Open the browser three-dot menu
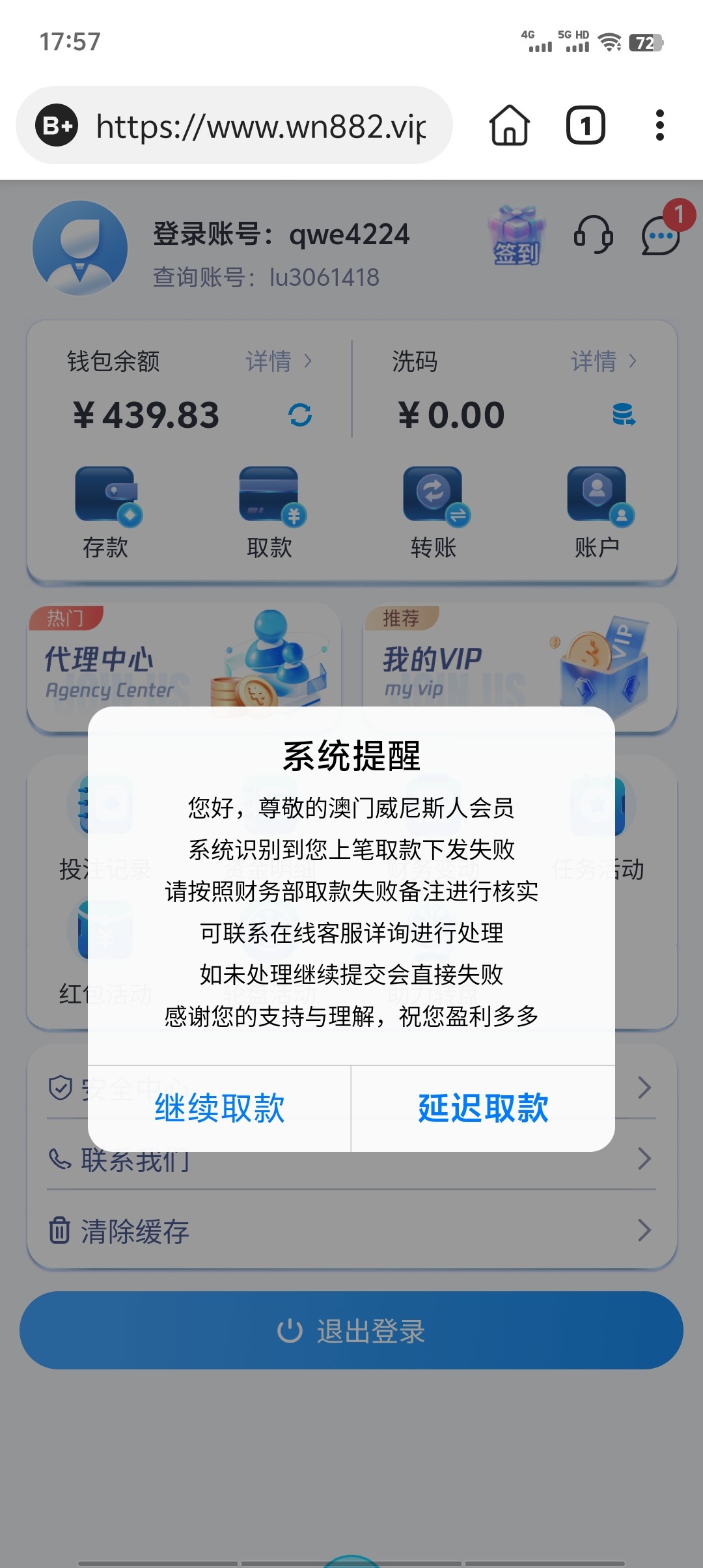This screenshot has height=1568, width=703. pyautogui.click(x=661, y=124)
